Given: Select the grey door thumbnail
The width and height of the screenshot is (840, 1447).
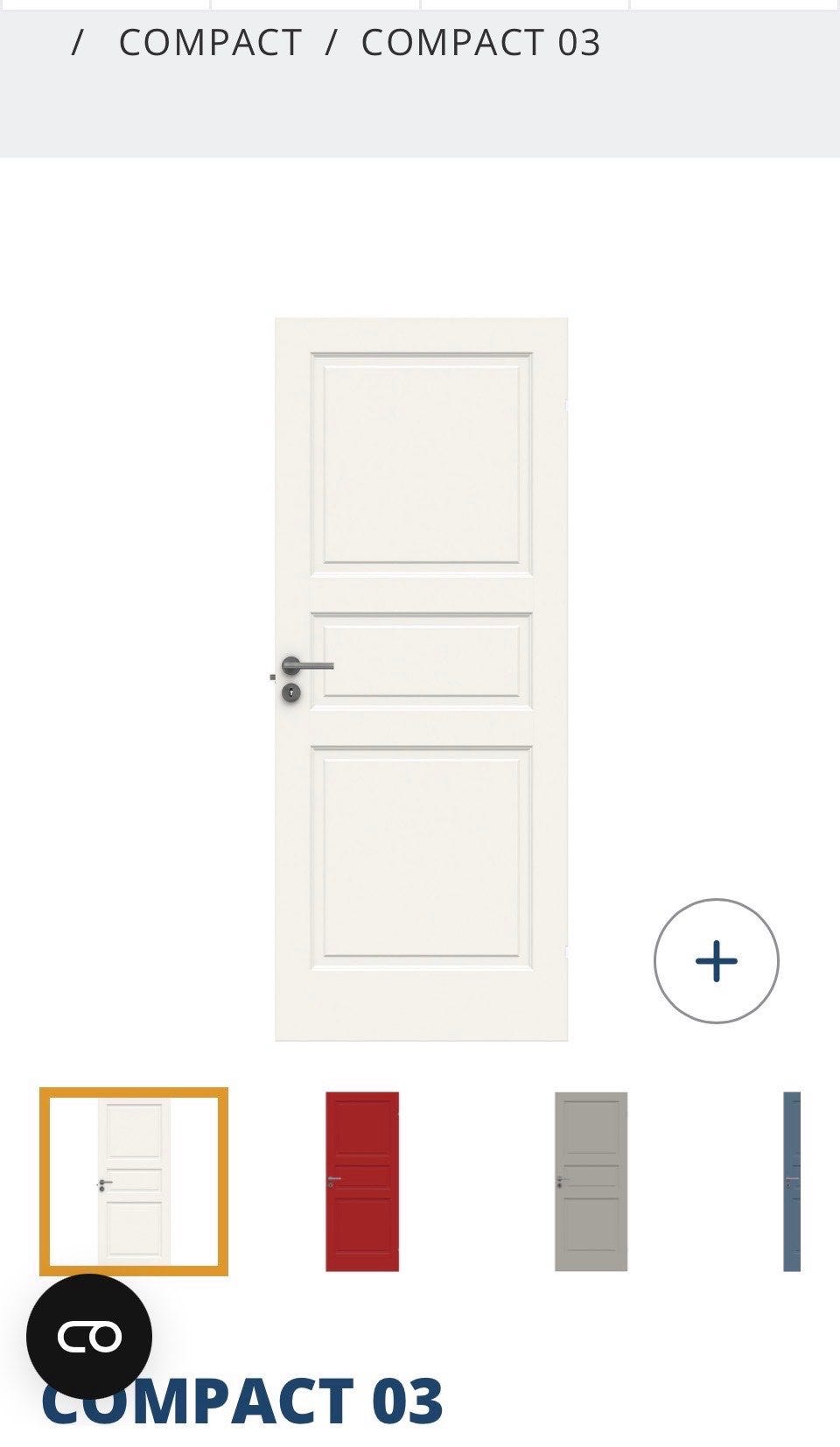Looking at the screenshot, I should coord(591,1181).
